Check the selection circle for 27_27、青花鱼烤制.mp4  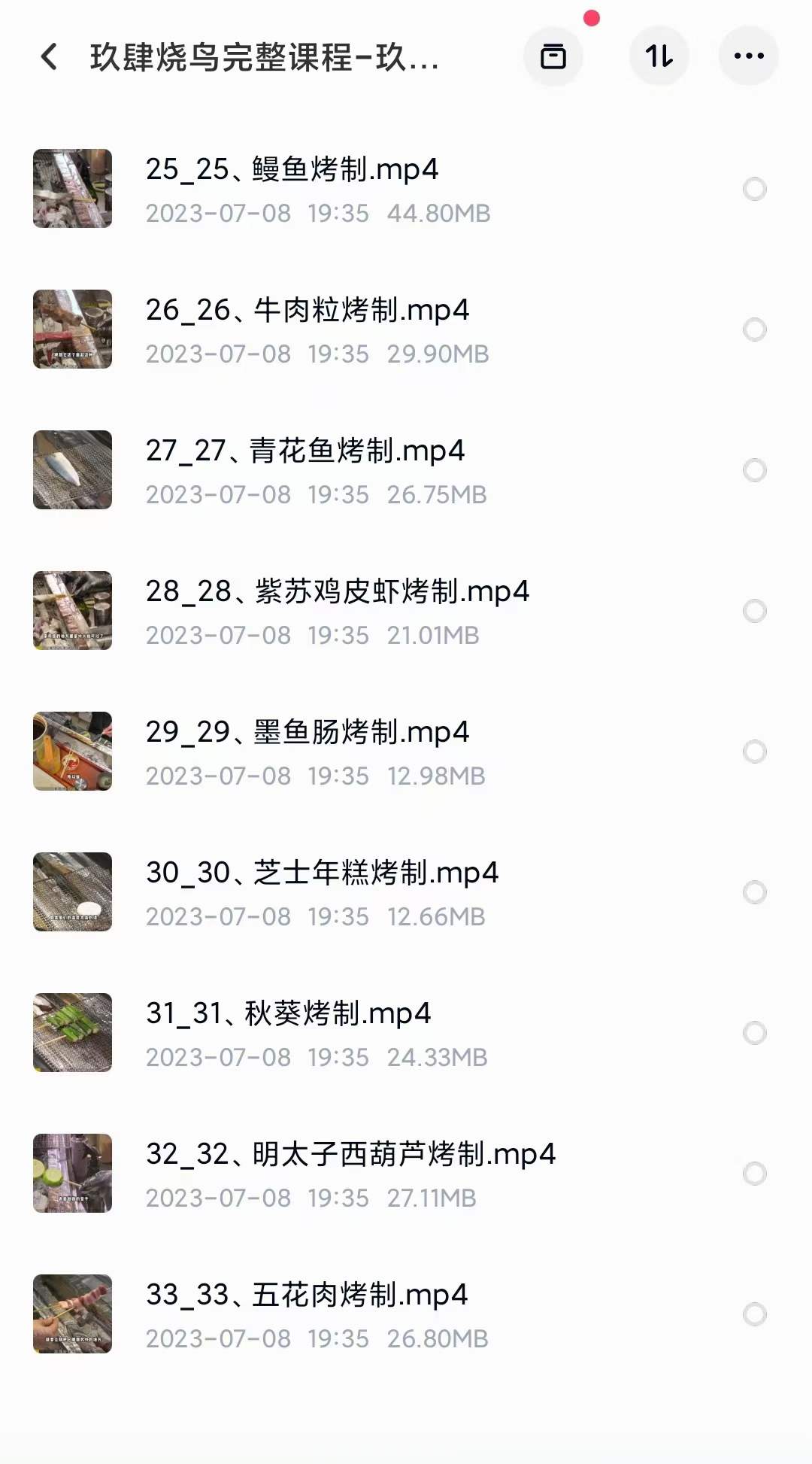(x=756, y=469)
